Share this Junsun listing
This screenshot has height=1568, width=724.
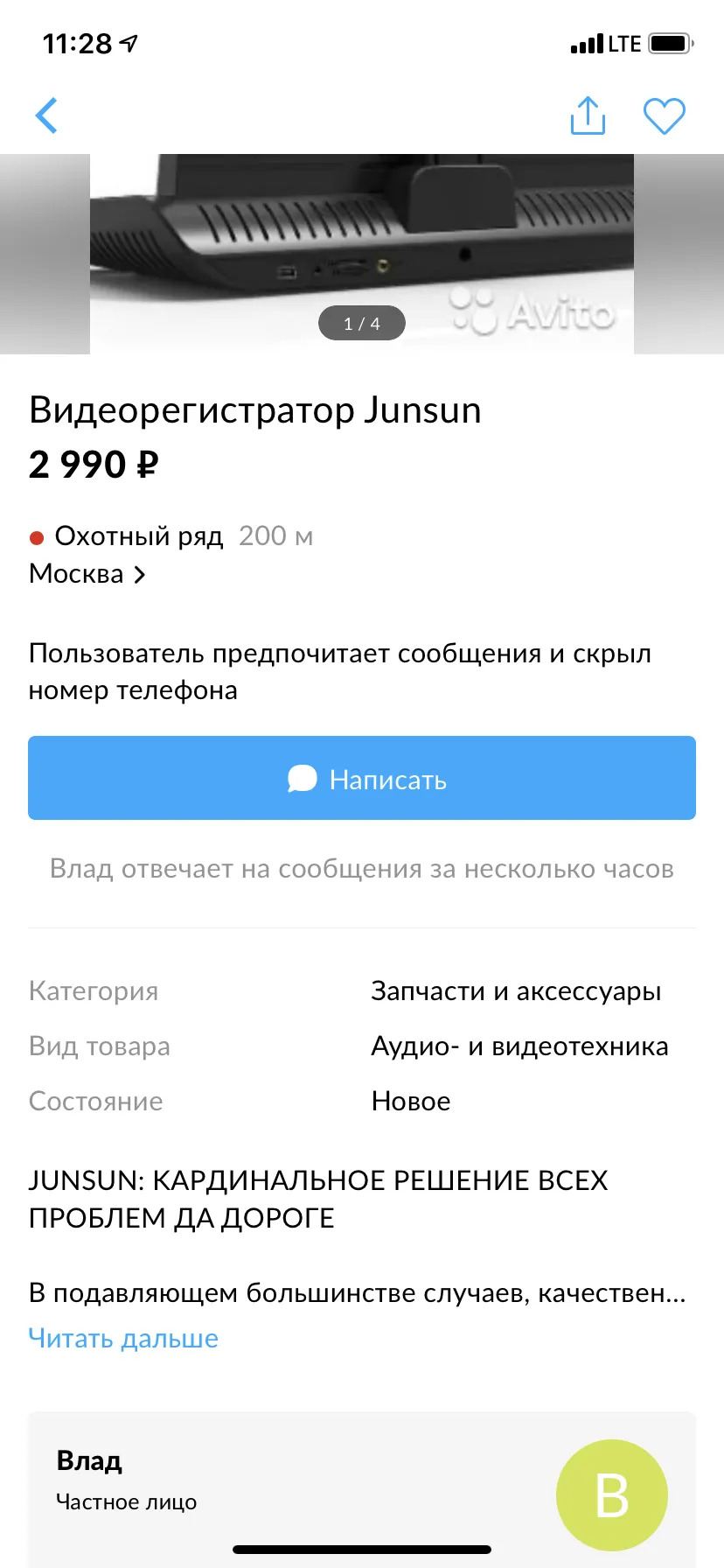tap(588, 115)
